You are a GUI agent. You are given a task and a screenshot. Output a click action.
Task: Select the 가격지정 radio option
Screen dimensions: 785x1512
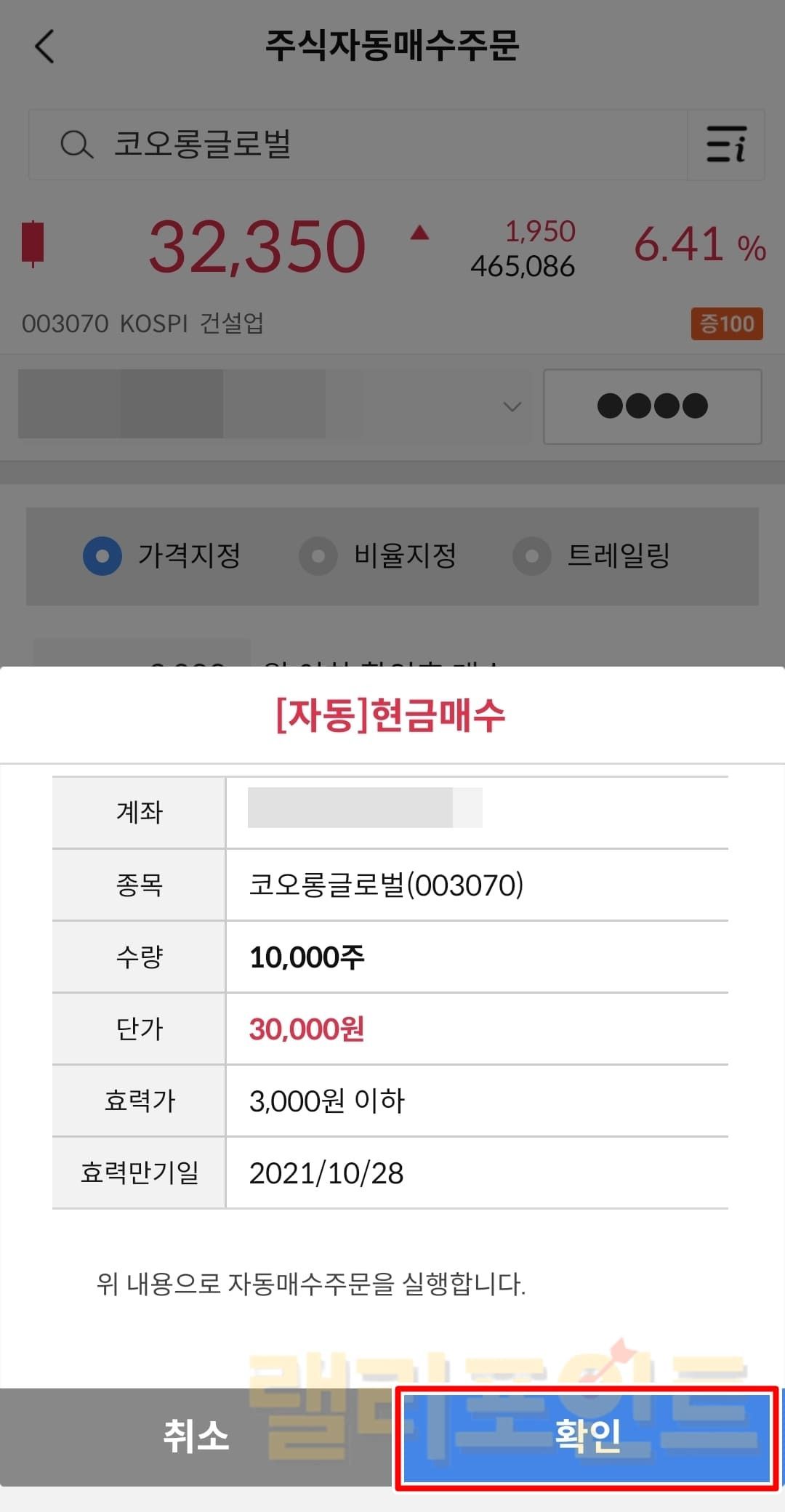(103, 556)
